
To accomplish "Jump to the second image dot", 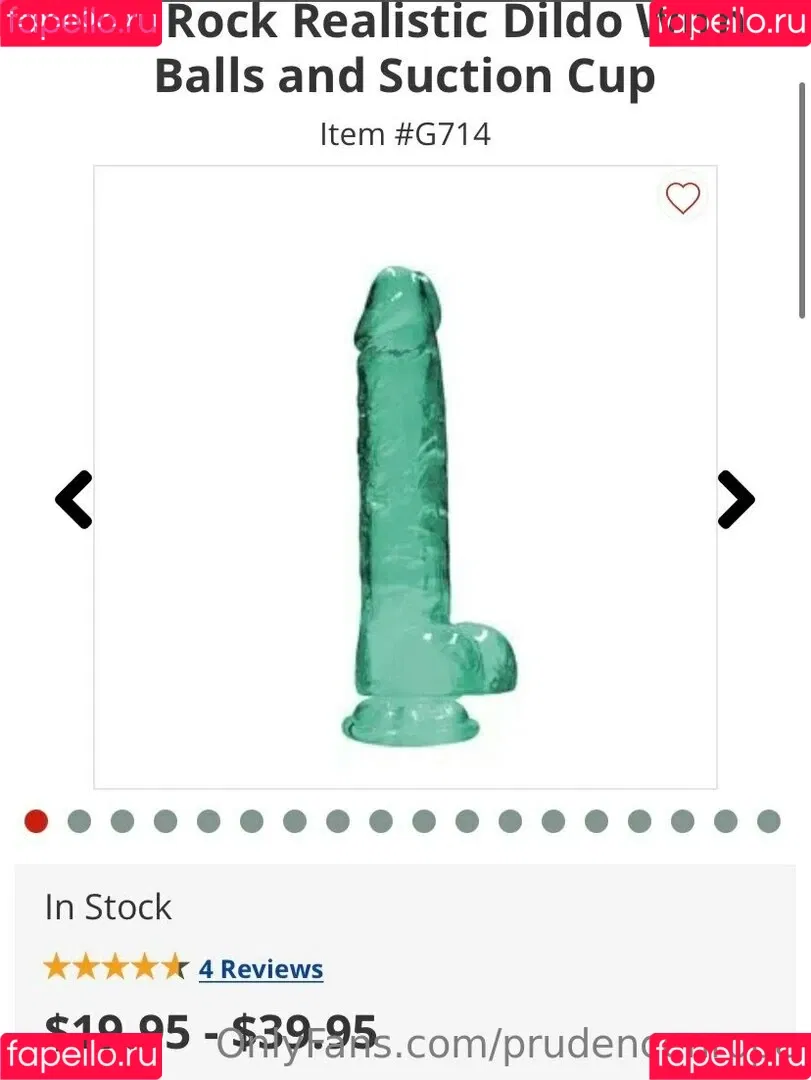I will point(79,822).
